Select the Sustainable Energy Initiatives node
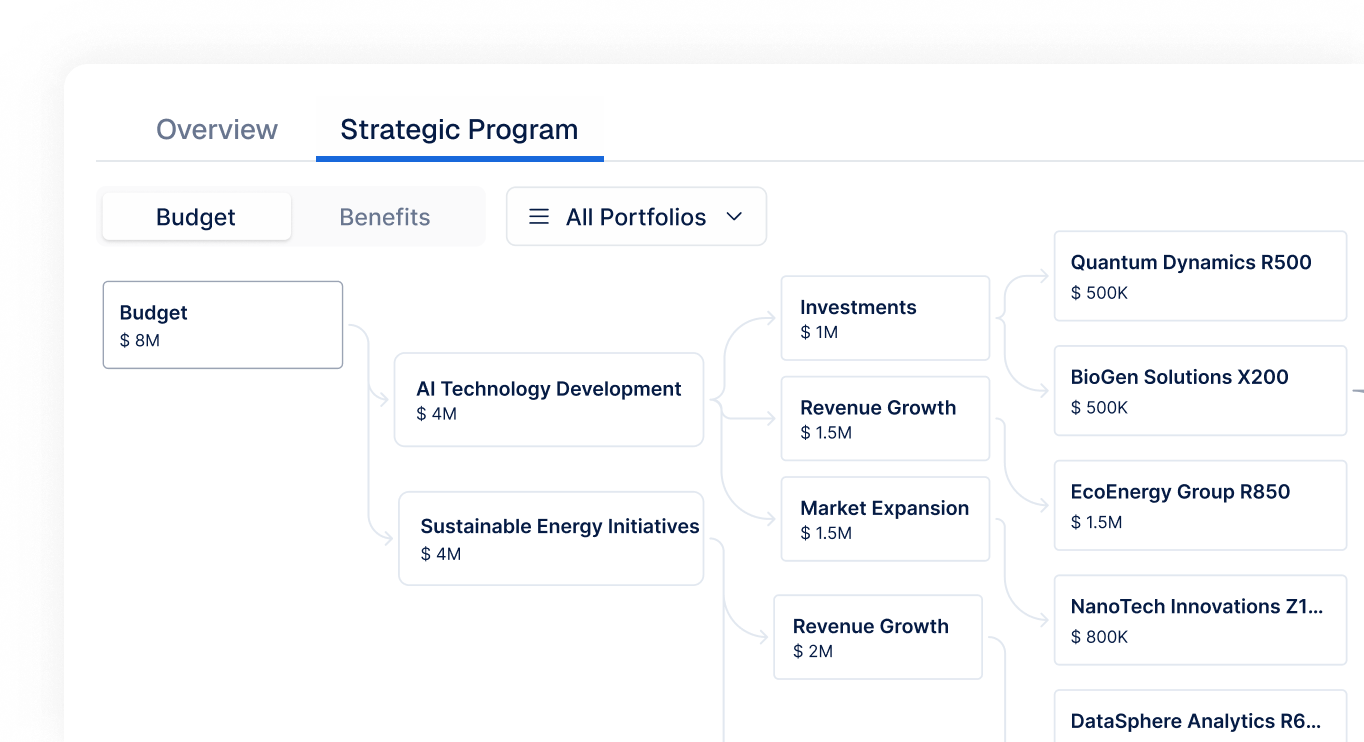The image size is (1364, 742). point(551,538)
